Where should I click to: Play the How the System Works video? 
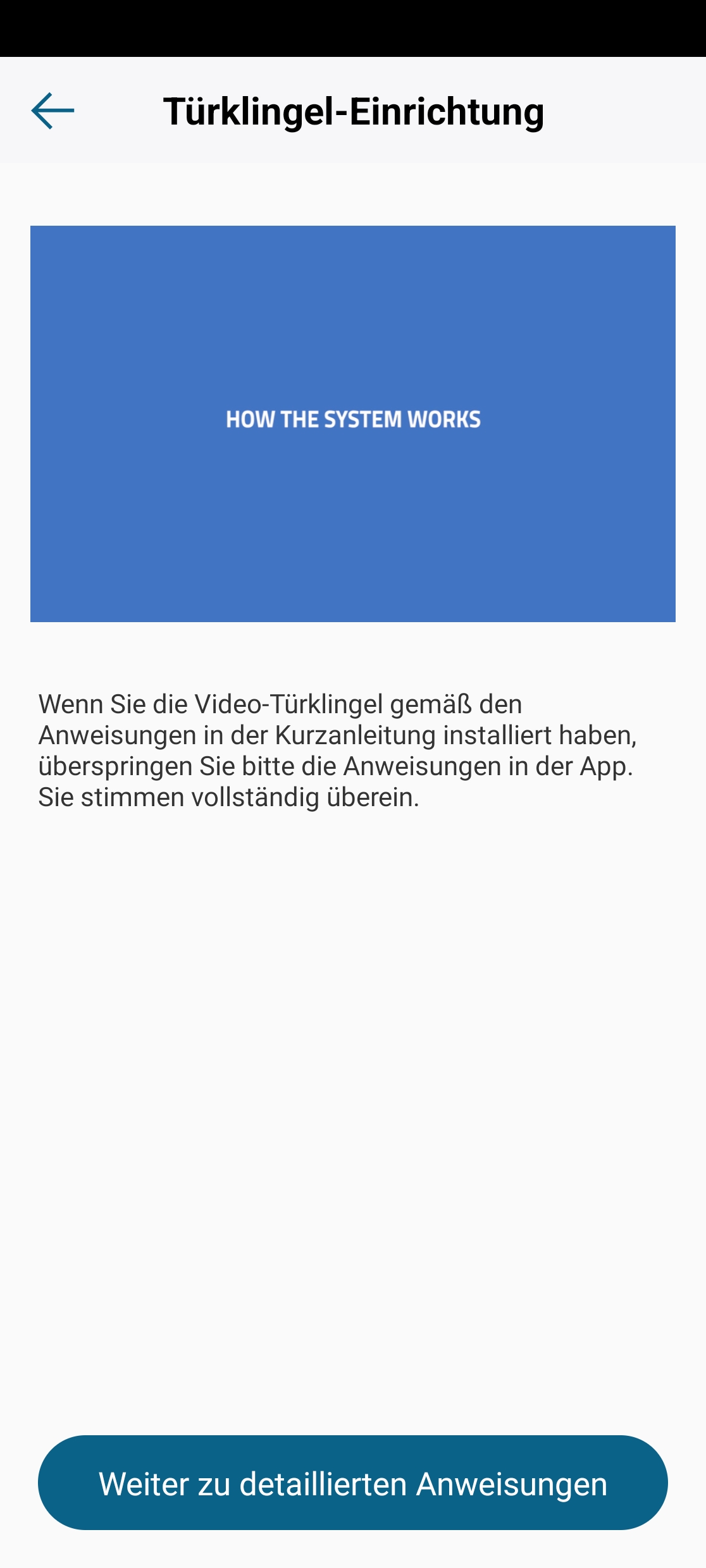pos(353,424)
